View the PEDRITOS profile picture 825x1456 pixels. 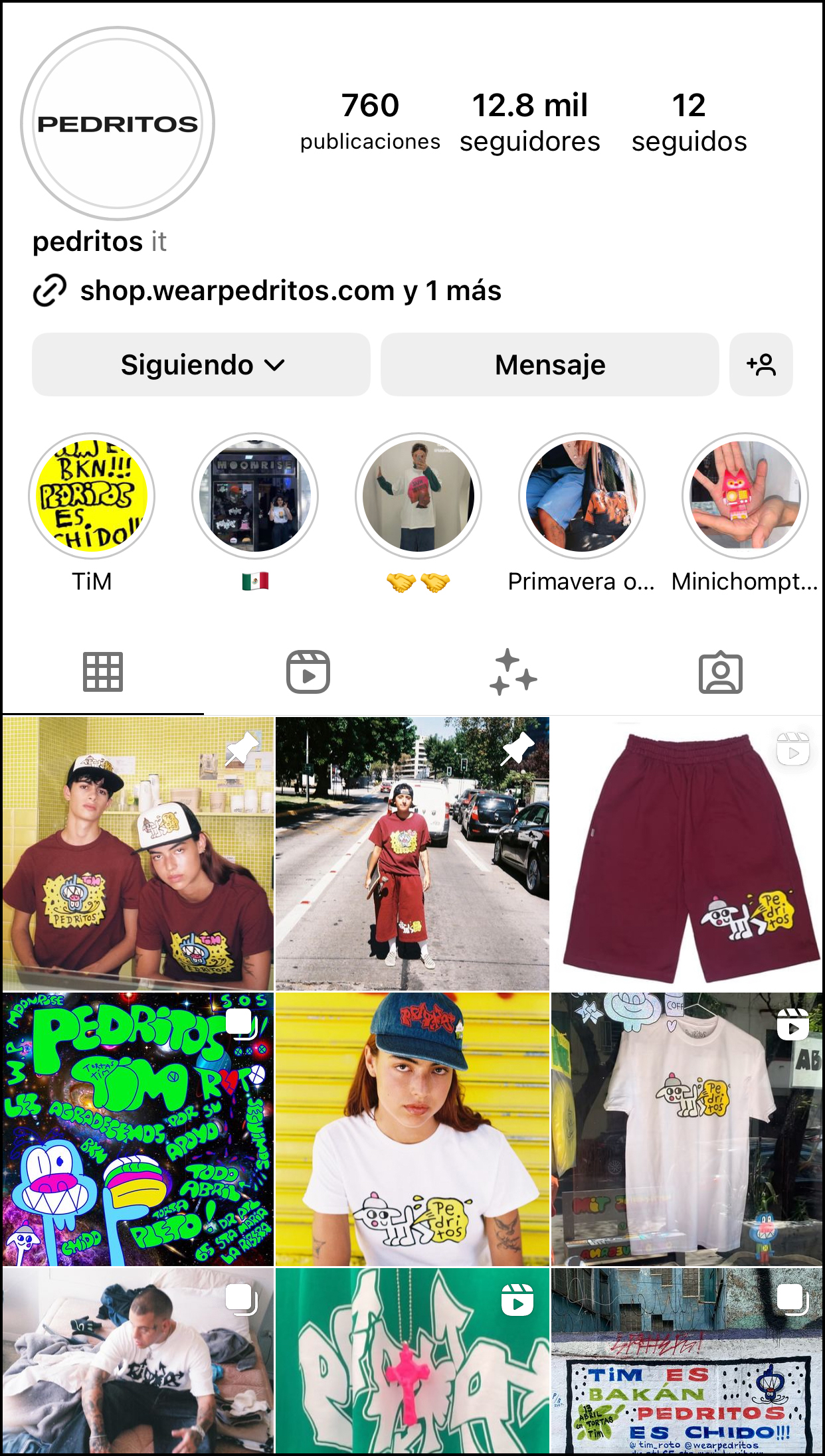point(118,124)
